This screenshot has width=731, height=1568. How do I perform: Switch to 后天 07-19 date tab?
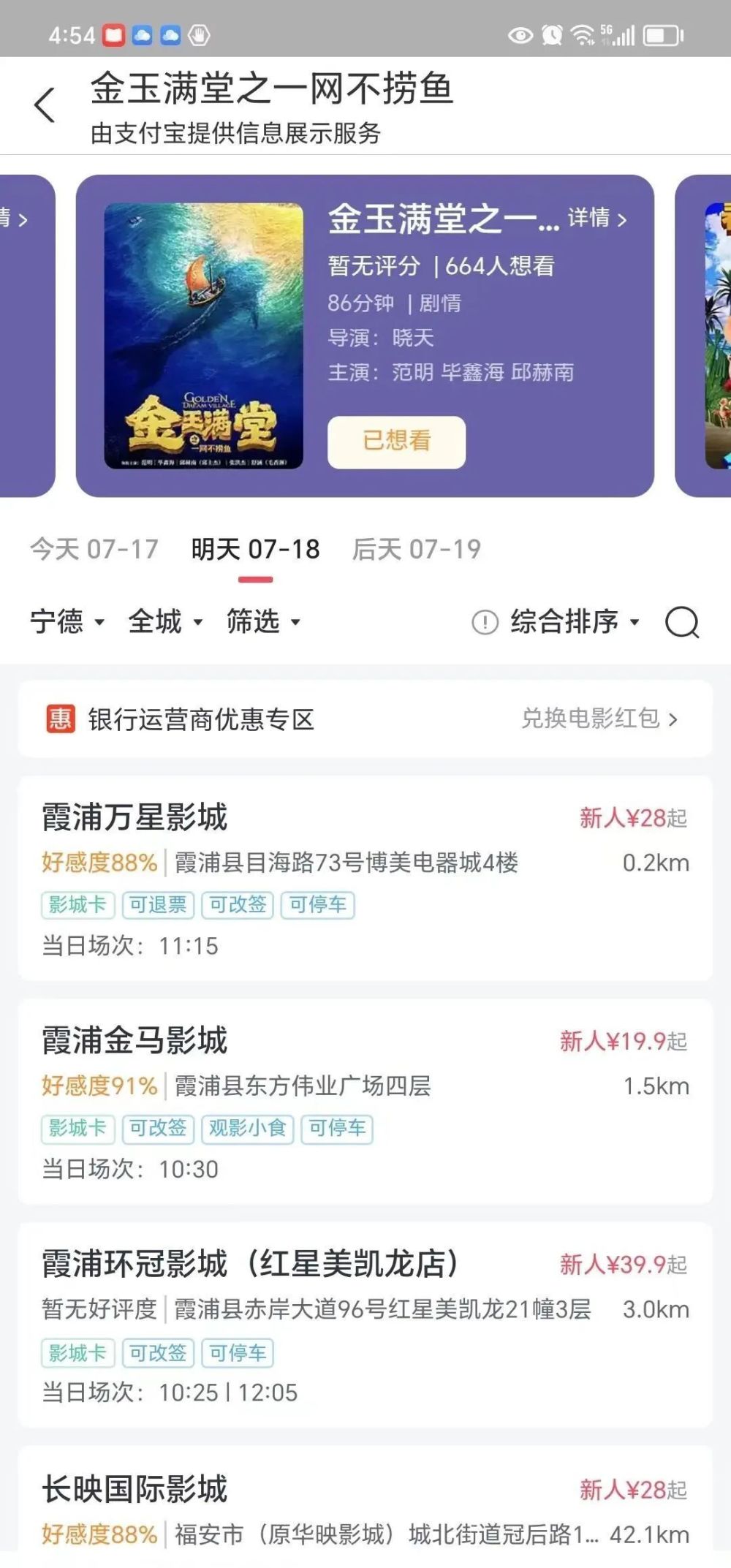[x=416, y=549]
